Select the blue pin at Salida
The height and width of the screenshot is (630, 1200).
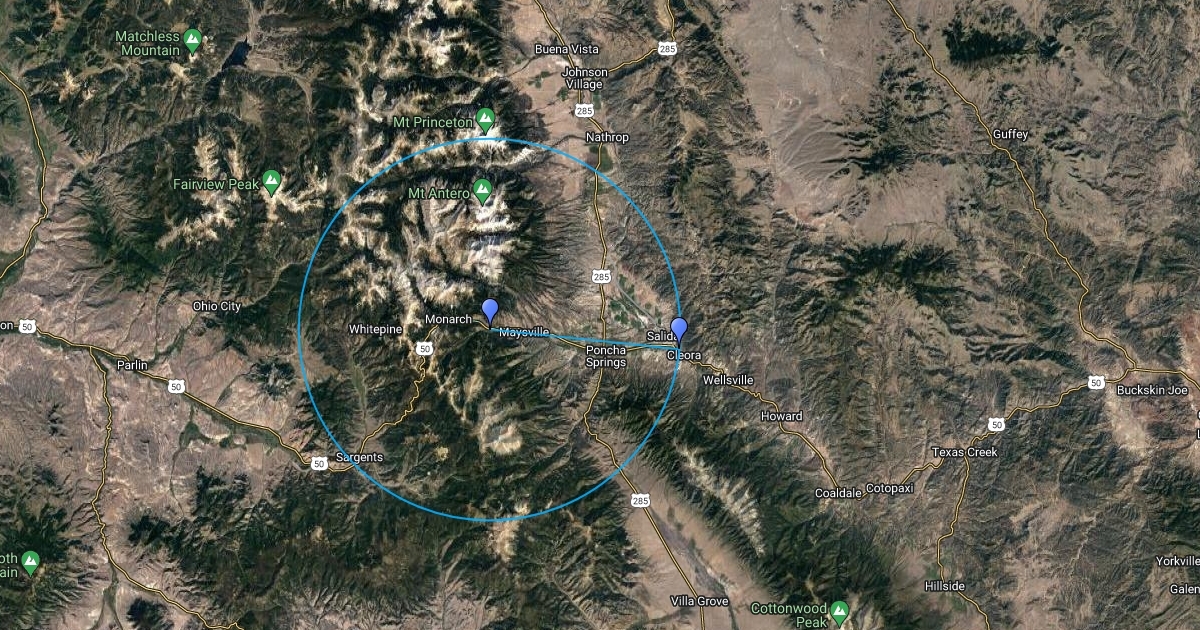(679, 329)
